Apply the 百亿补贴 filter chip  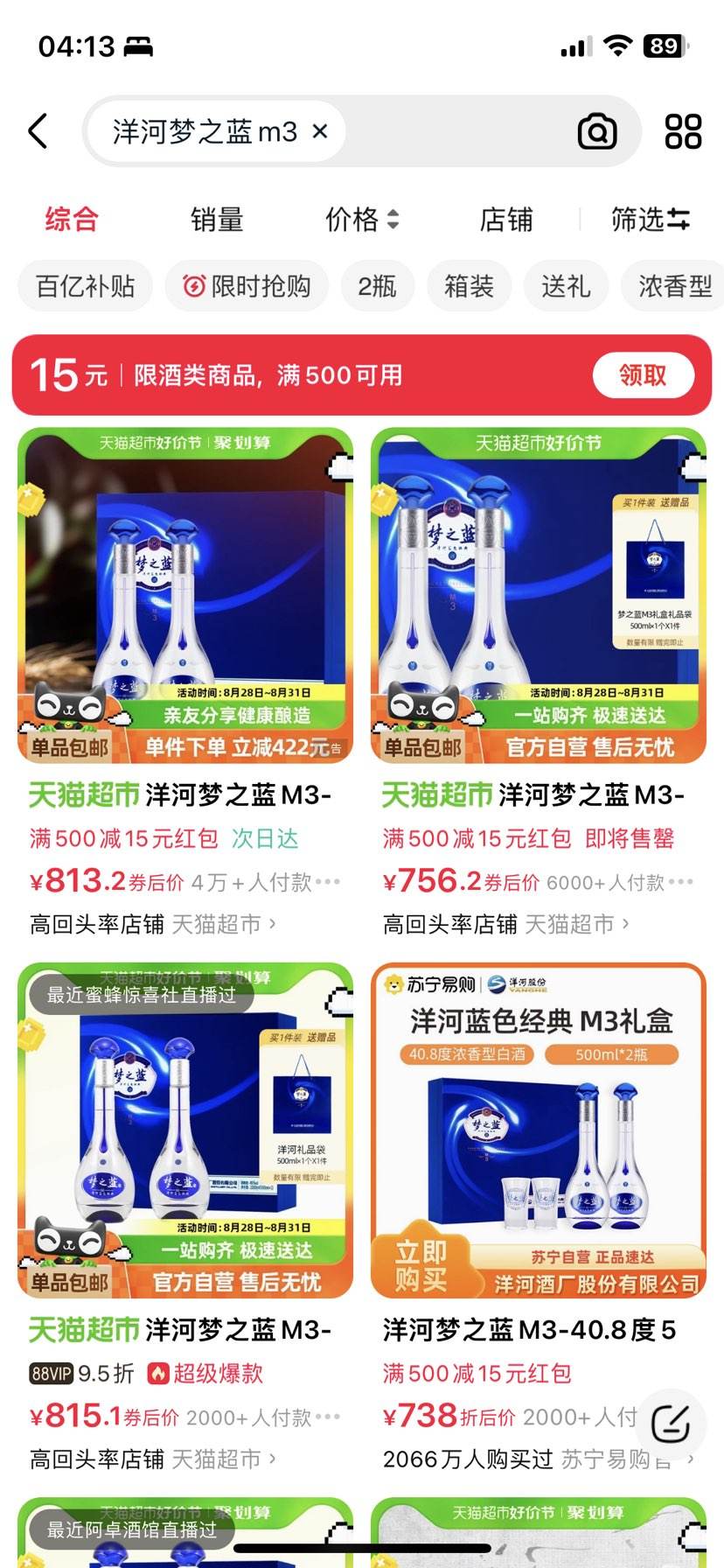85,286
